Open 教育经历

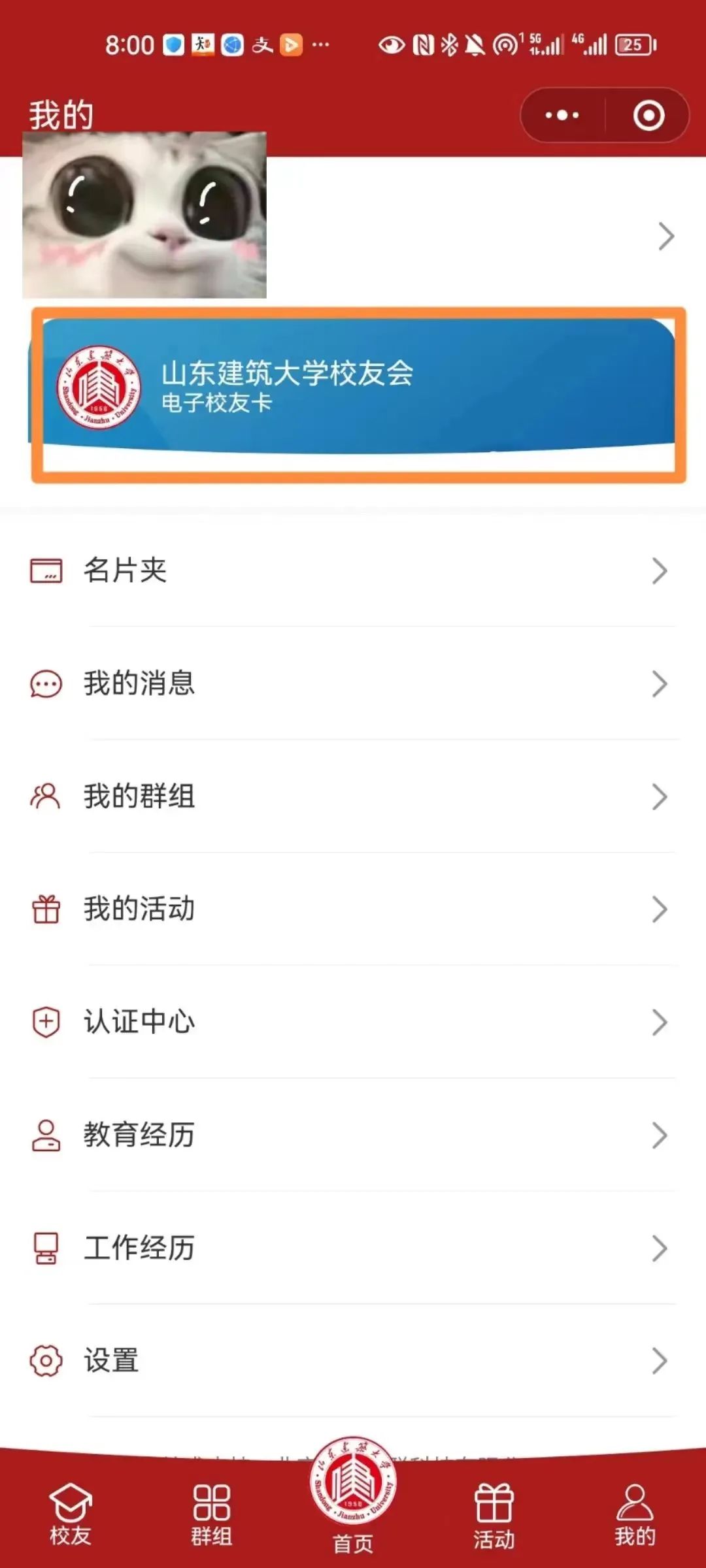coord(353,1135)
